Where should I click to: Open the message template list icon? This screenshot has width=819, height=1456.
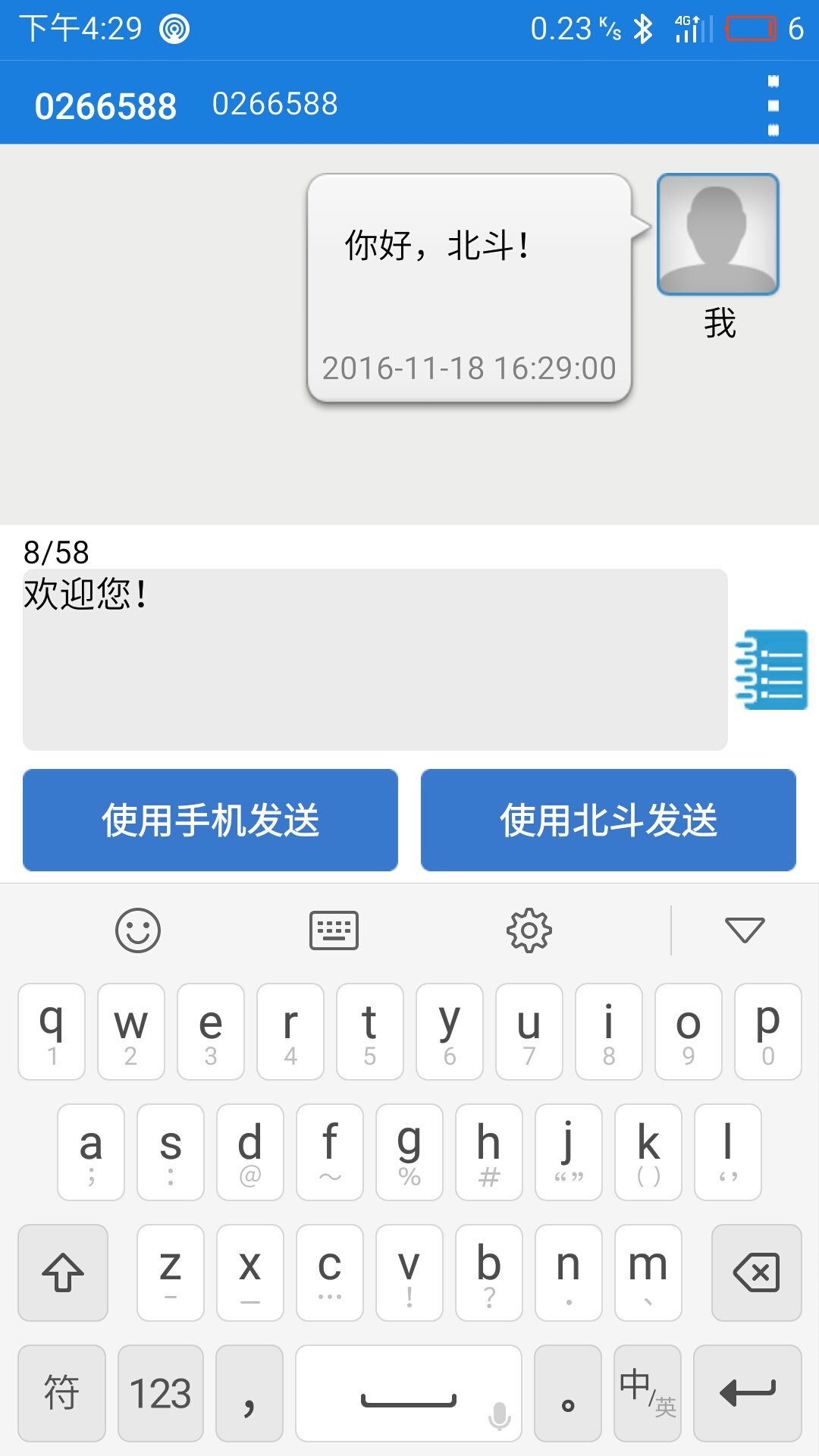(771, 670)
